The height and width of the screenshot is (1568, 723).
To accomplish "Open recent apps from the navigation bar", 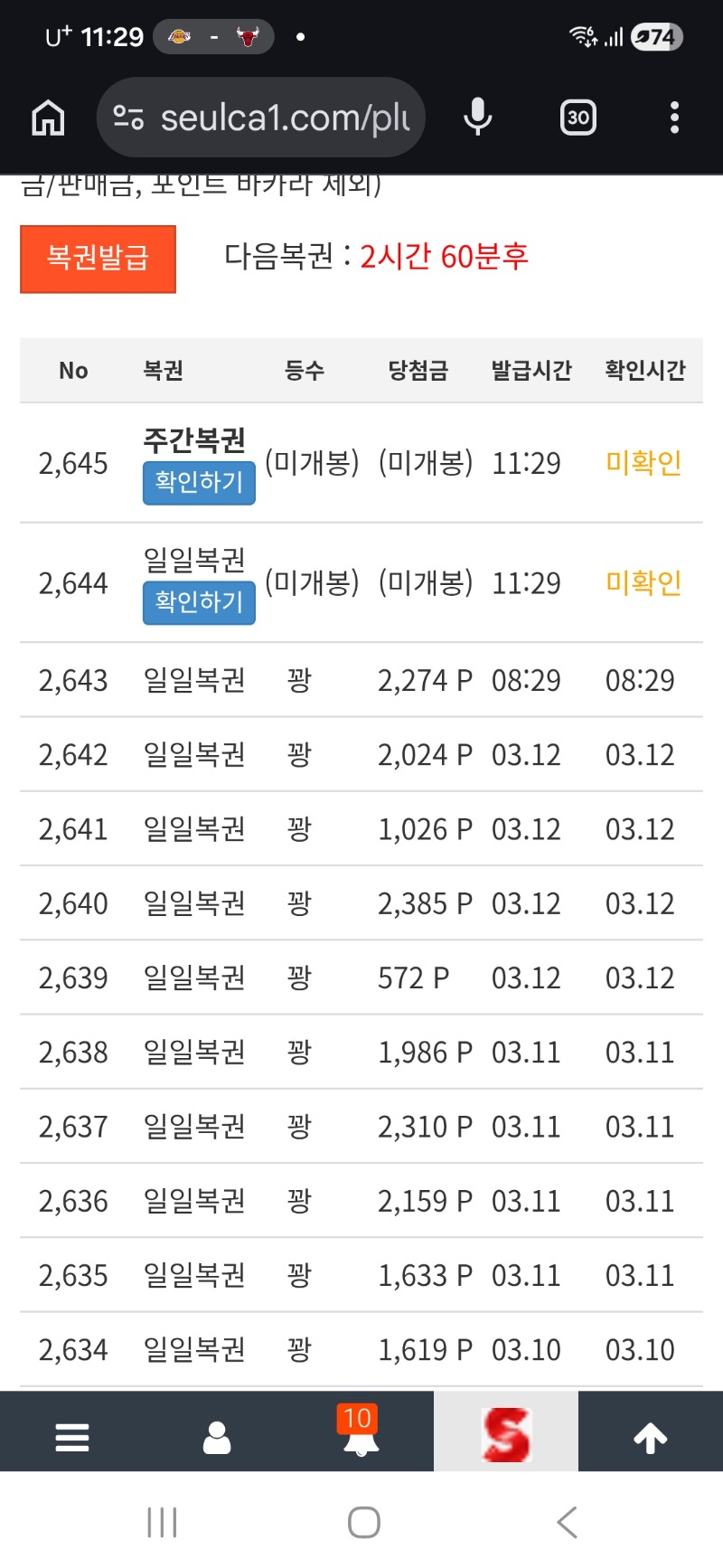I will (163, 1523).
